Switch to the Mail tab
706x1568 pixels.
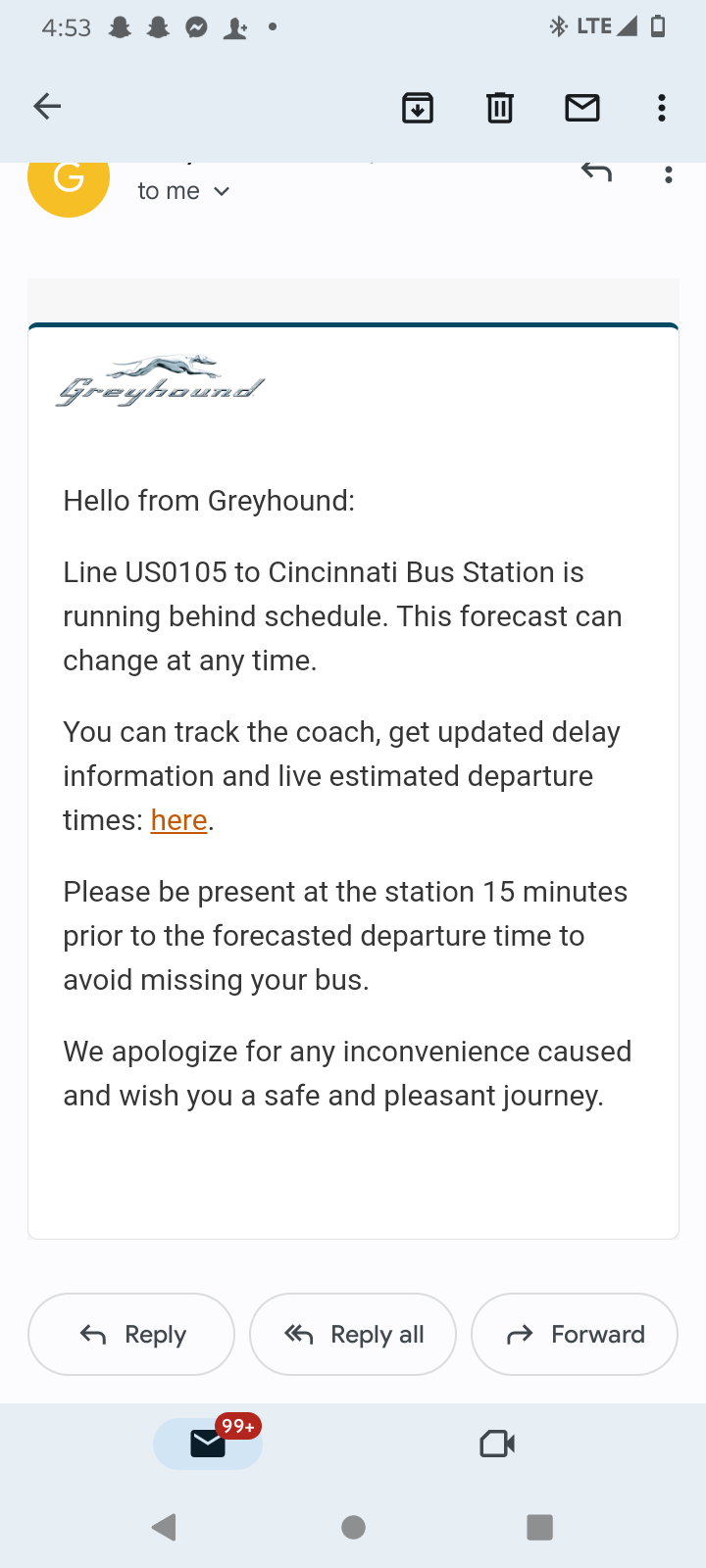(x=208, y=1444)
